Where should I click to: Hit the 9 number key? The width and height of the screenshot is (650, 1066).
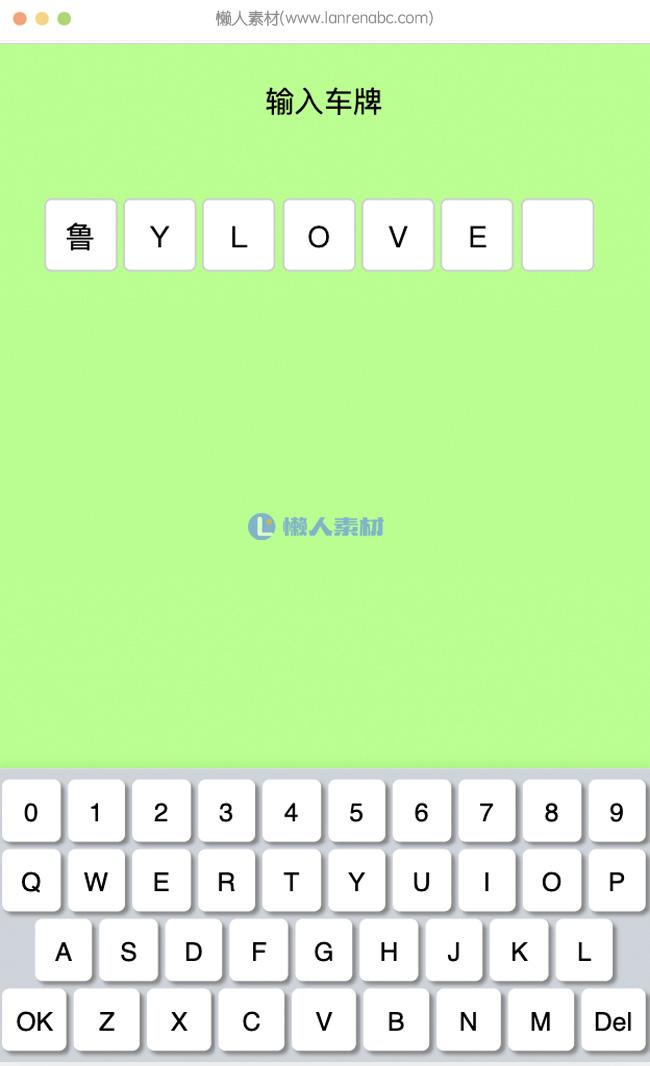tap(616, 811)
